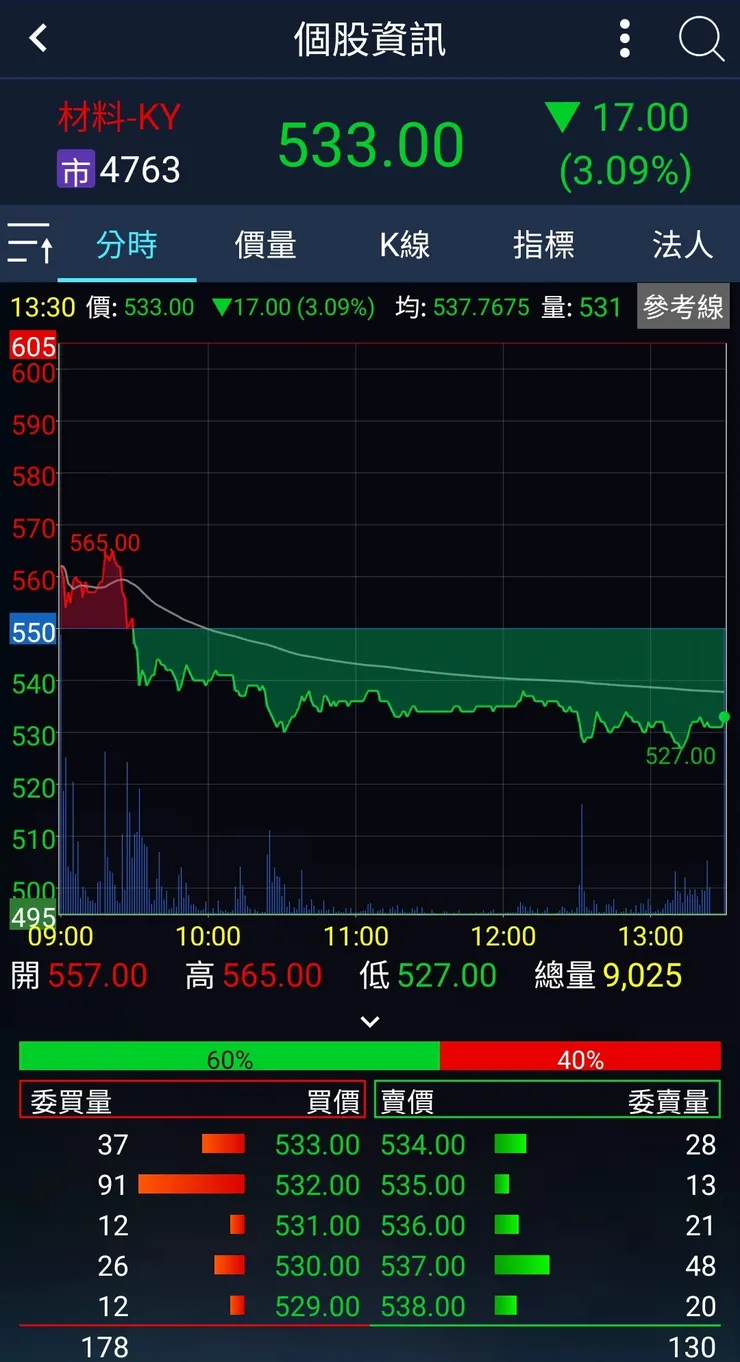
Task: Select the 指標 tab
Action: pos(543,245)
